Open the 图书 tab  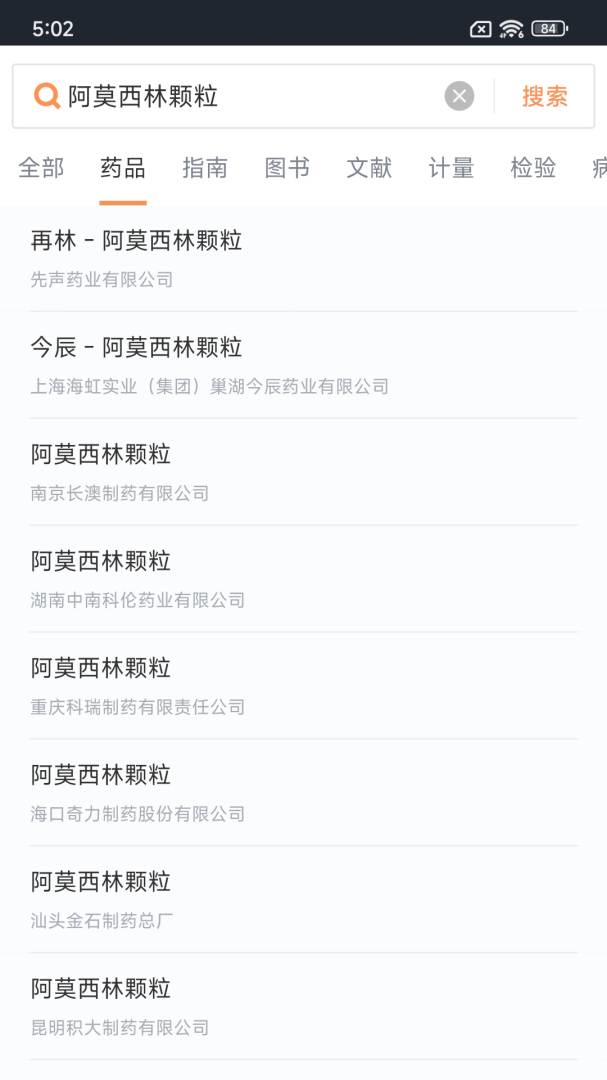tap(287, 168)
